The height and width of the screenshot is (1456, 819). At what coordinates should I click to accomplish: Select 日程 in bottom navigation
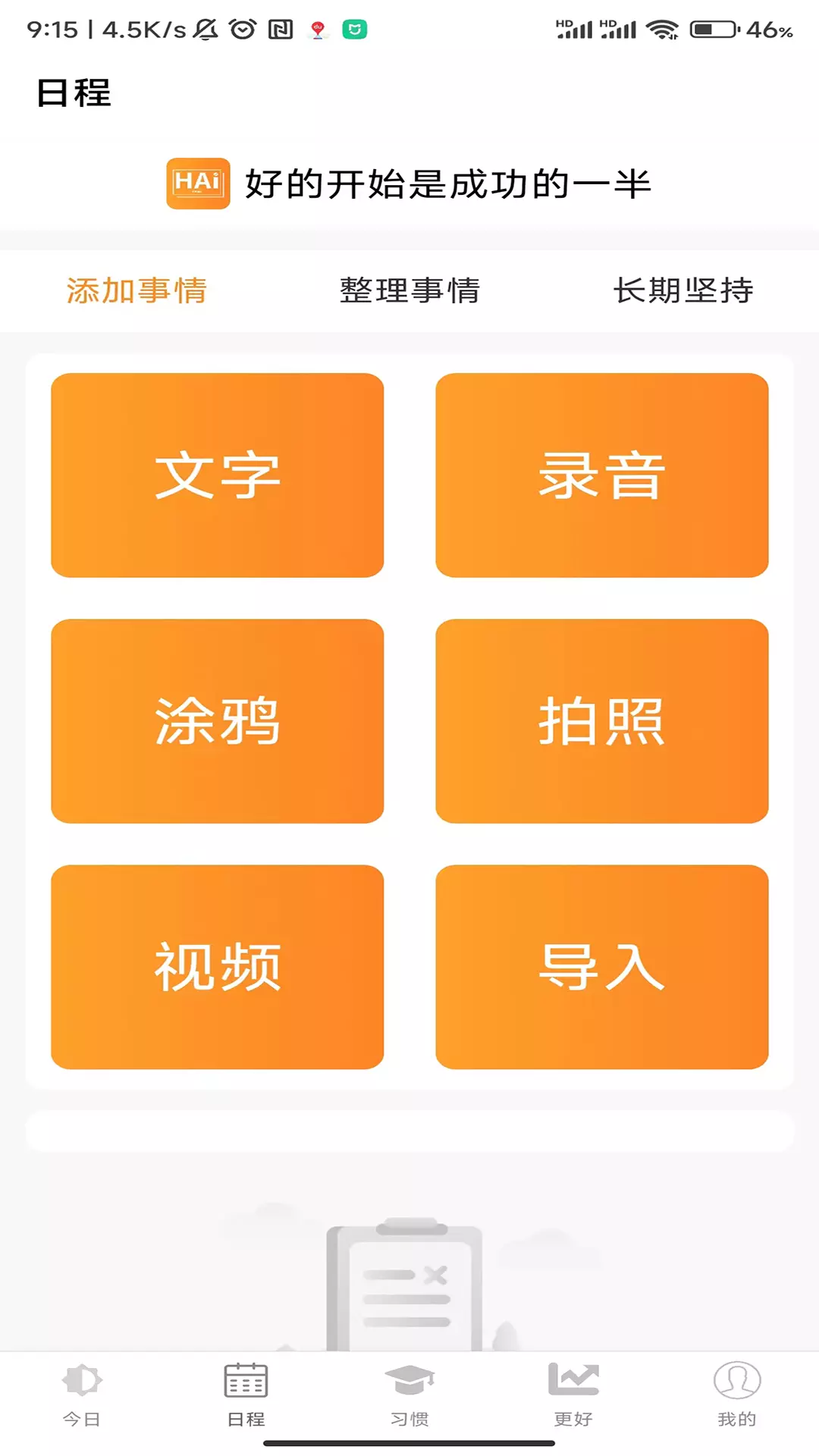pyautogui.click(x=246, y=1395)
